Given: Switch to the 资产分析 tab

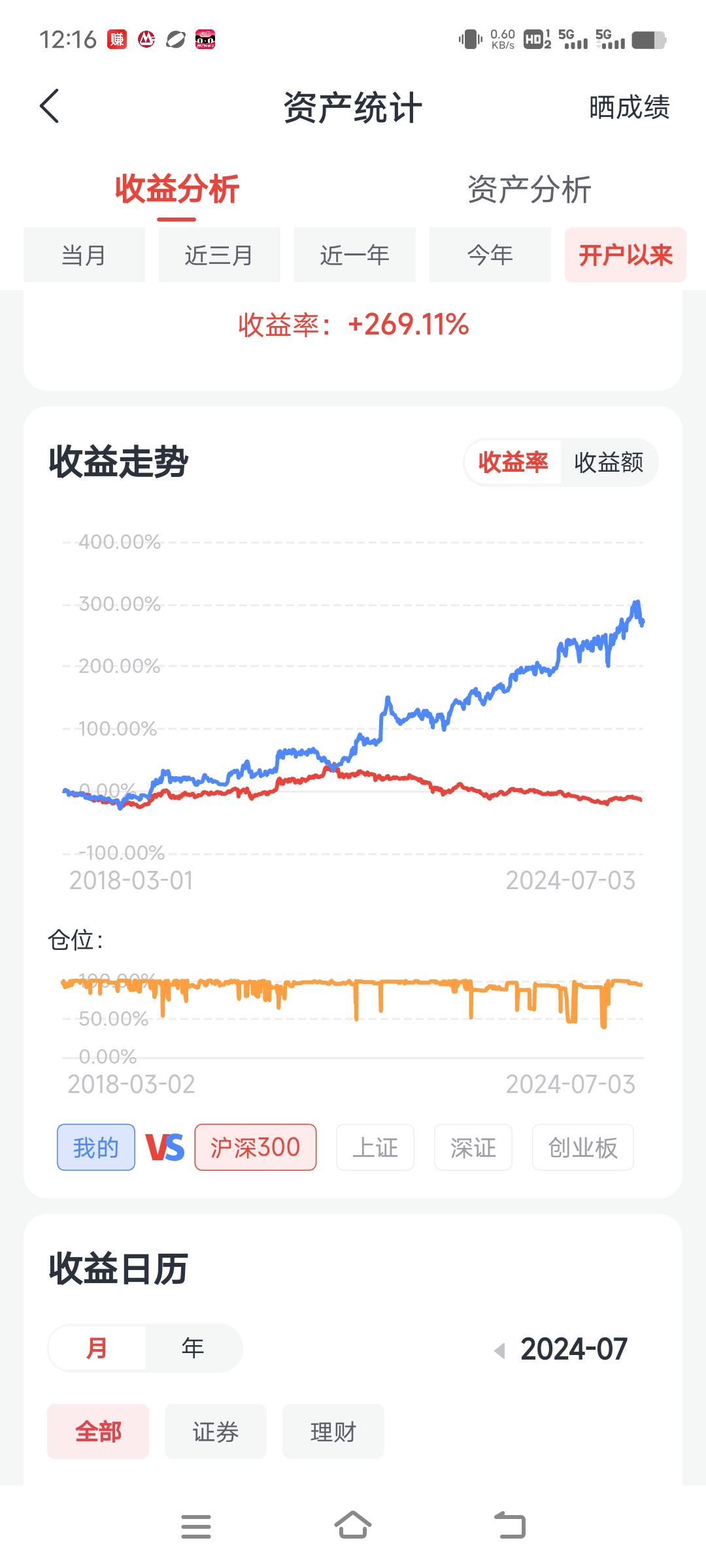Looking at the screenshot, I should pyautogui.click(x=529, y=189).
